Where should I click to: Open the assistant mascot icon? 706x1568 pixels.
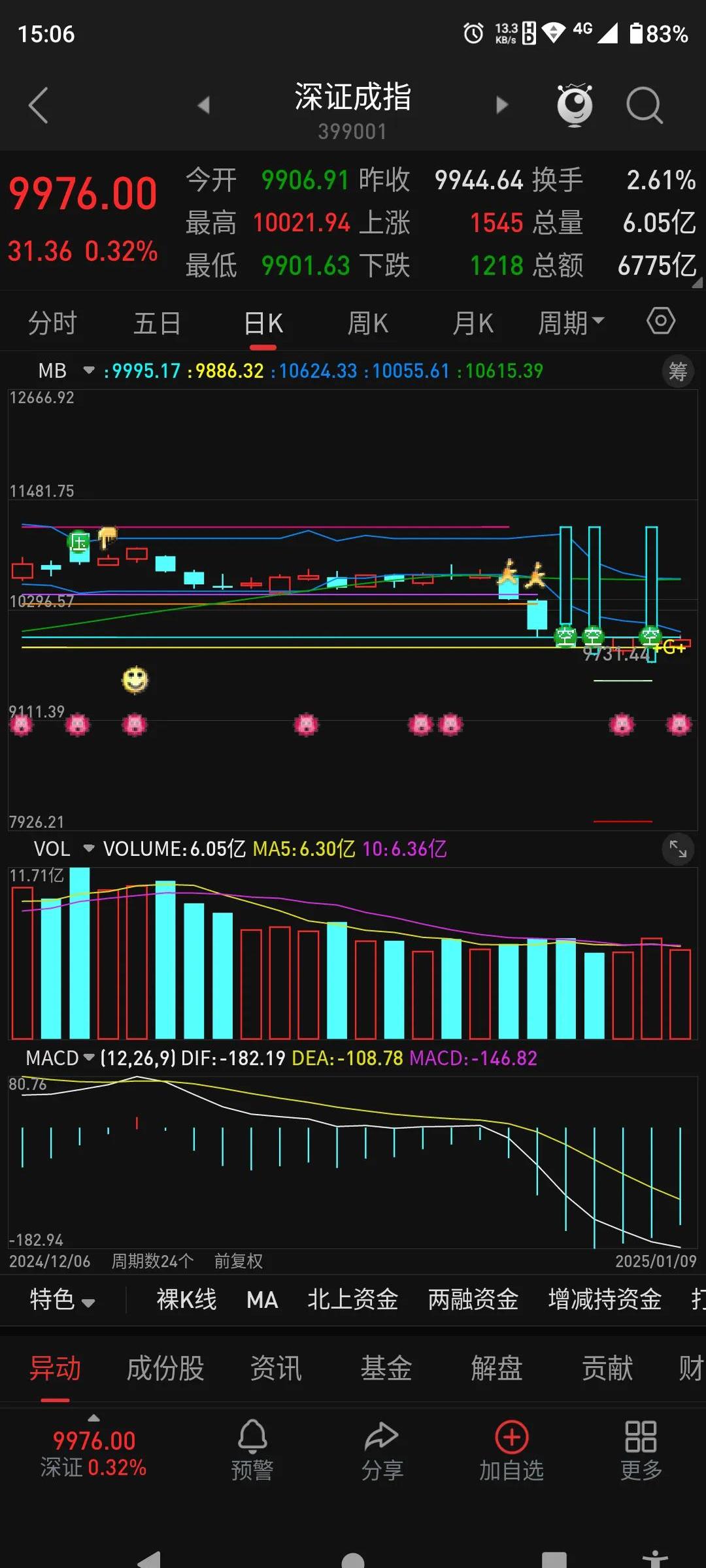point(575,105)
